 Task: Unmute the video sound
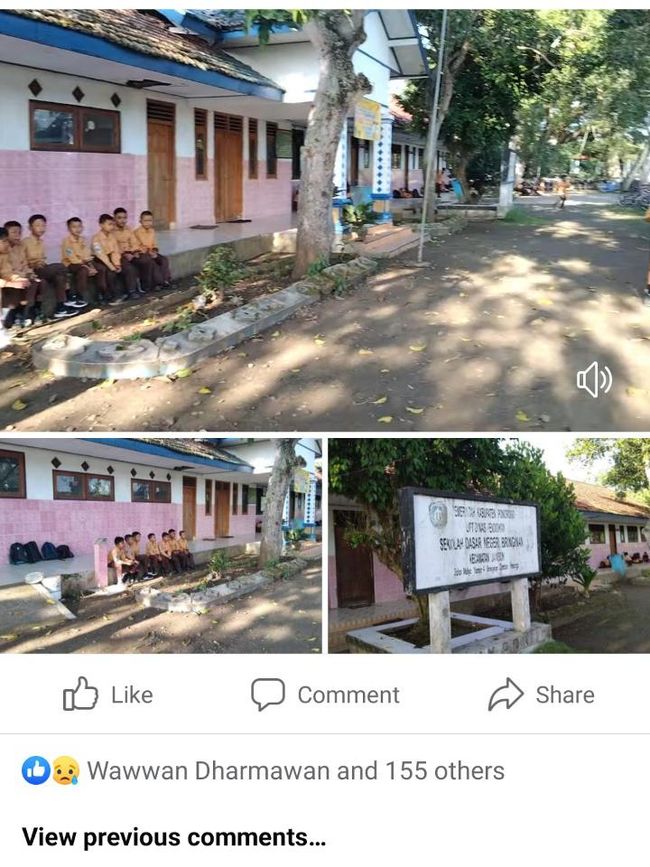click(x=594, y=379)
